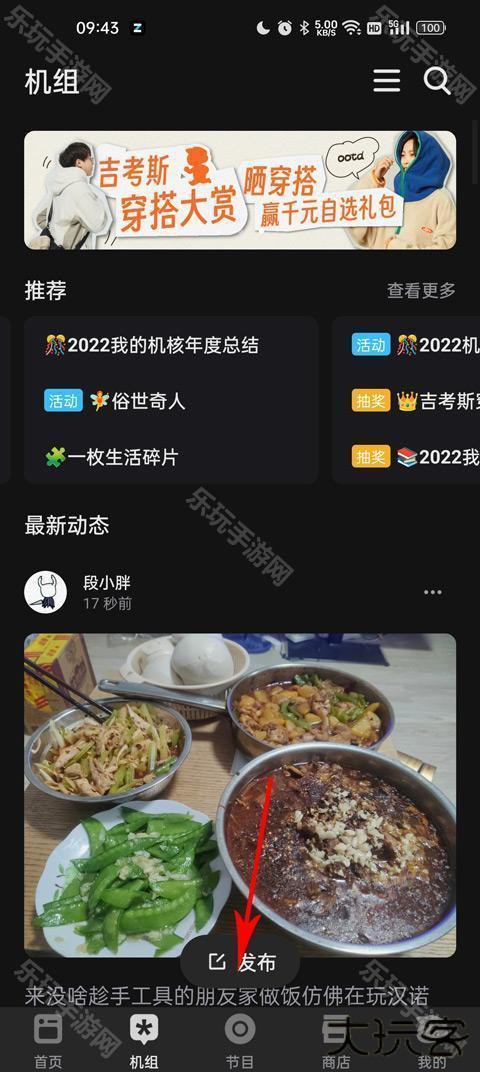Viewport: 480px width, 1072px height.
Task: Switch to the 首页 tab
Action: pos(48,1041)
